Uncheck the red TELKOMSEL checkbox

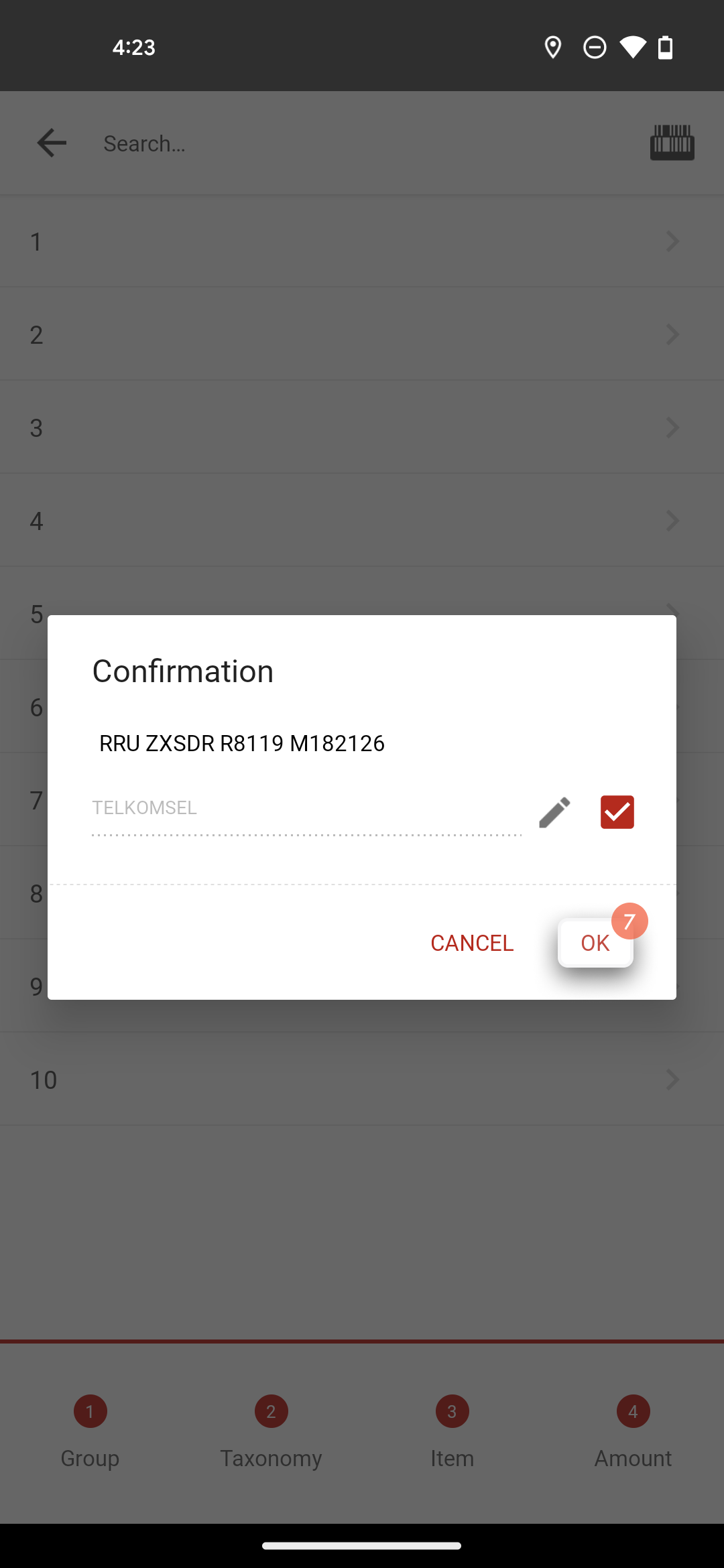[617, 812]
